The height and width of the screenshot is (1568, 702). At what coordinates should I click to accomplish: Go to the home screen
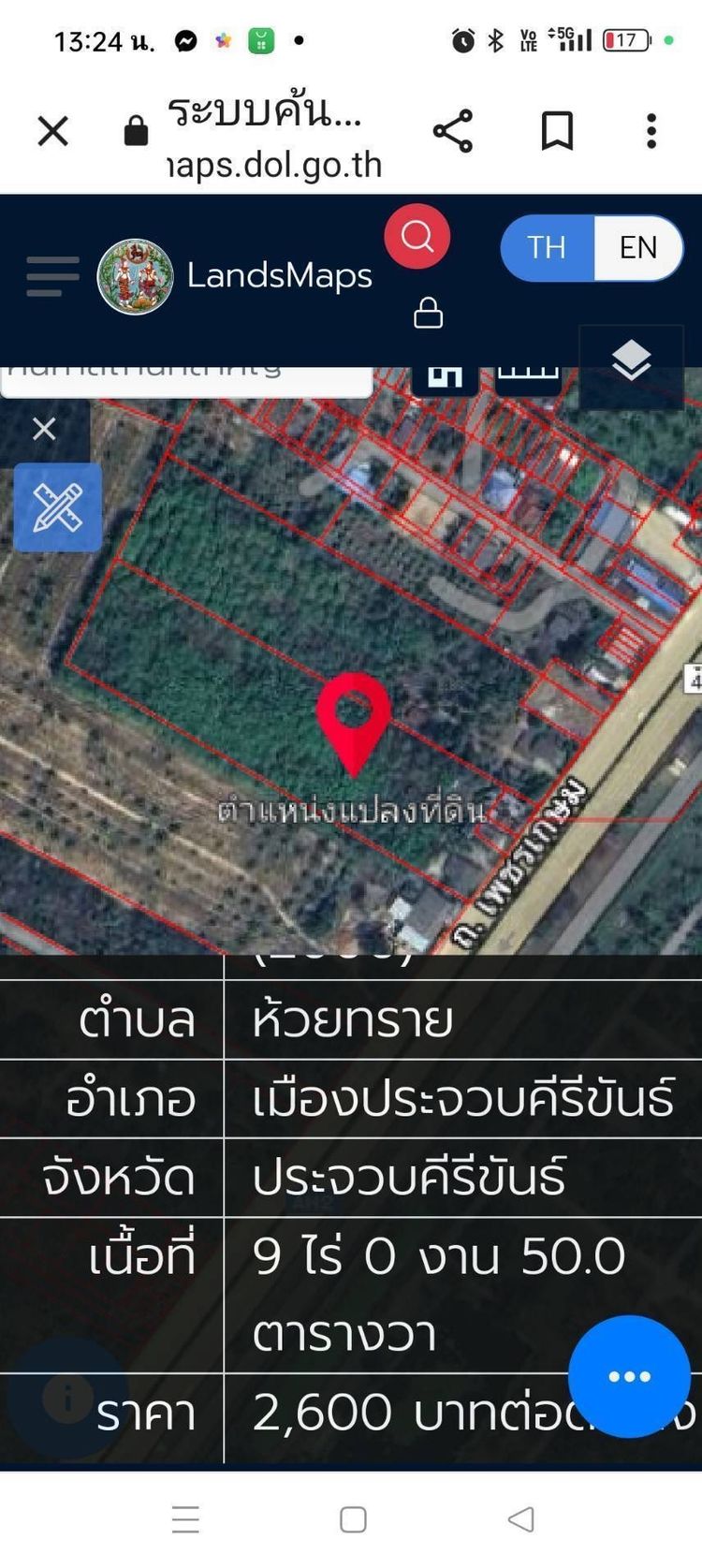tap(353, 1519)
